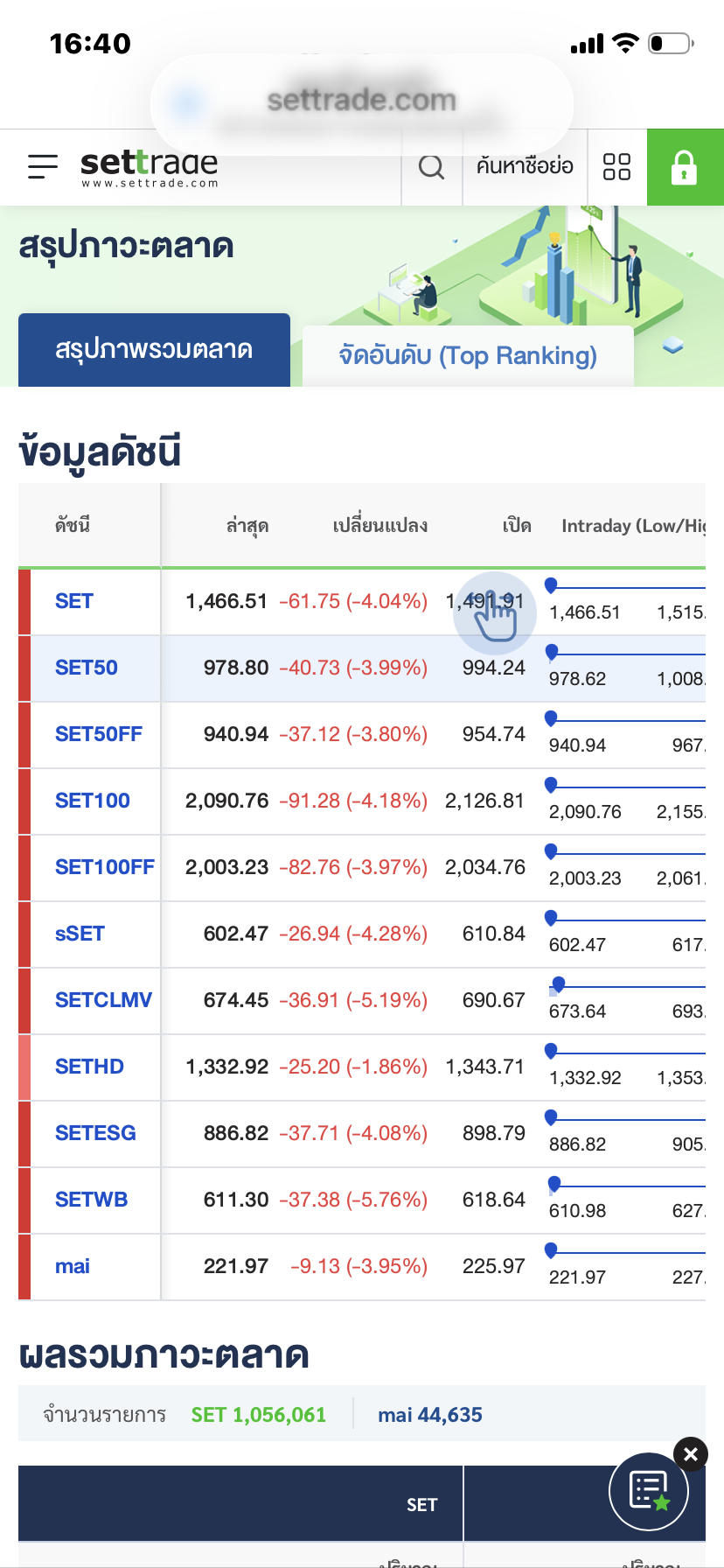Open the floating favorites list button
This screenshot has width=724, height=1568.
point(649,1490)
